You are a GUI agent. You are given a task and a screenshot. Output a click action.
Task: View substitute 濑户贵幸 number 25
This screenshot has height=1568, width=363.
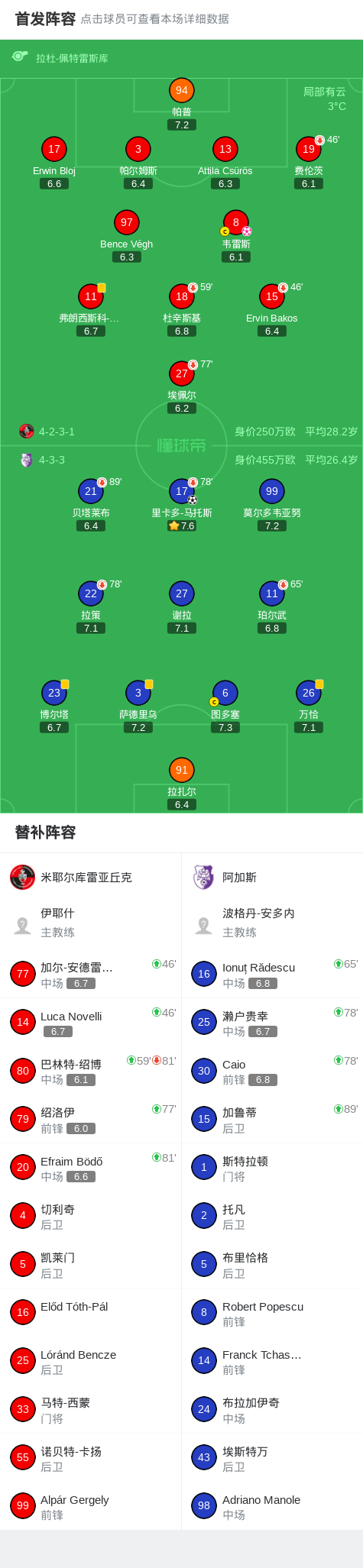pos(272,1023)
